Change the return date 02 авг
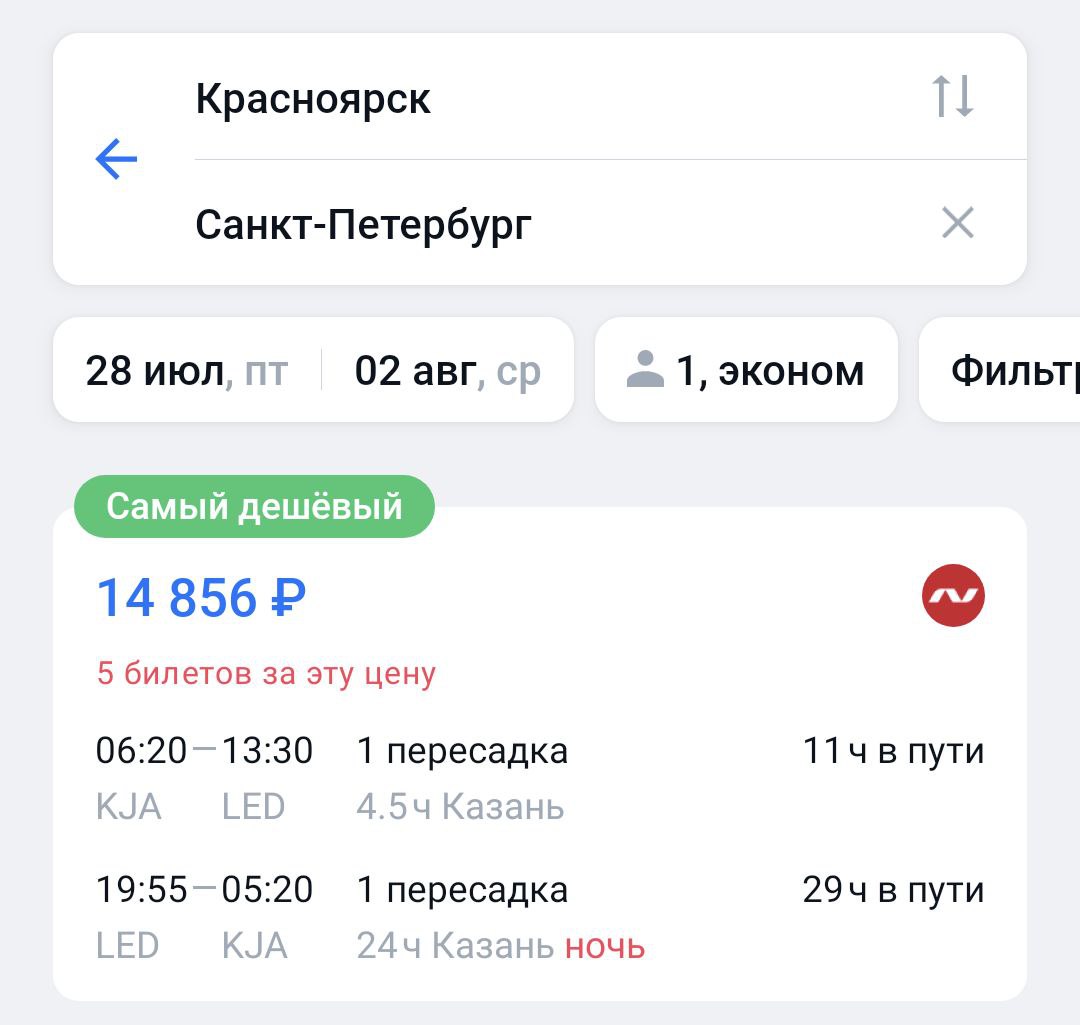Image resolution: width=1080 pixels, height=1025 pixels. (448, 371)
